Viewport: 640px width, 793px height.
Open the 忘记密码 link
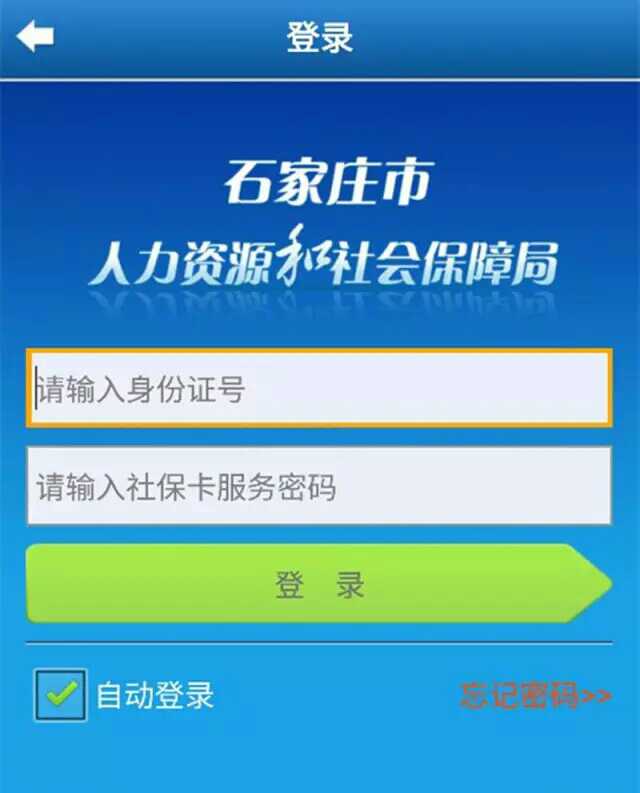[x=535, y=695]
